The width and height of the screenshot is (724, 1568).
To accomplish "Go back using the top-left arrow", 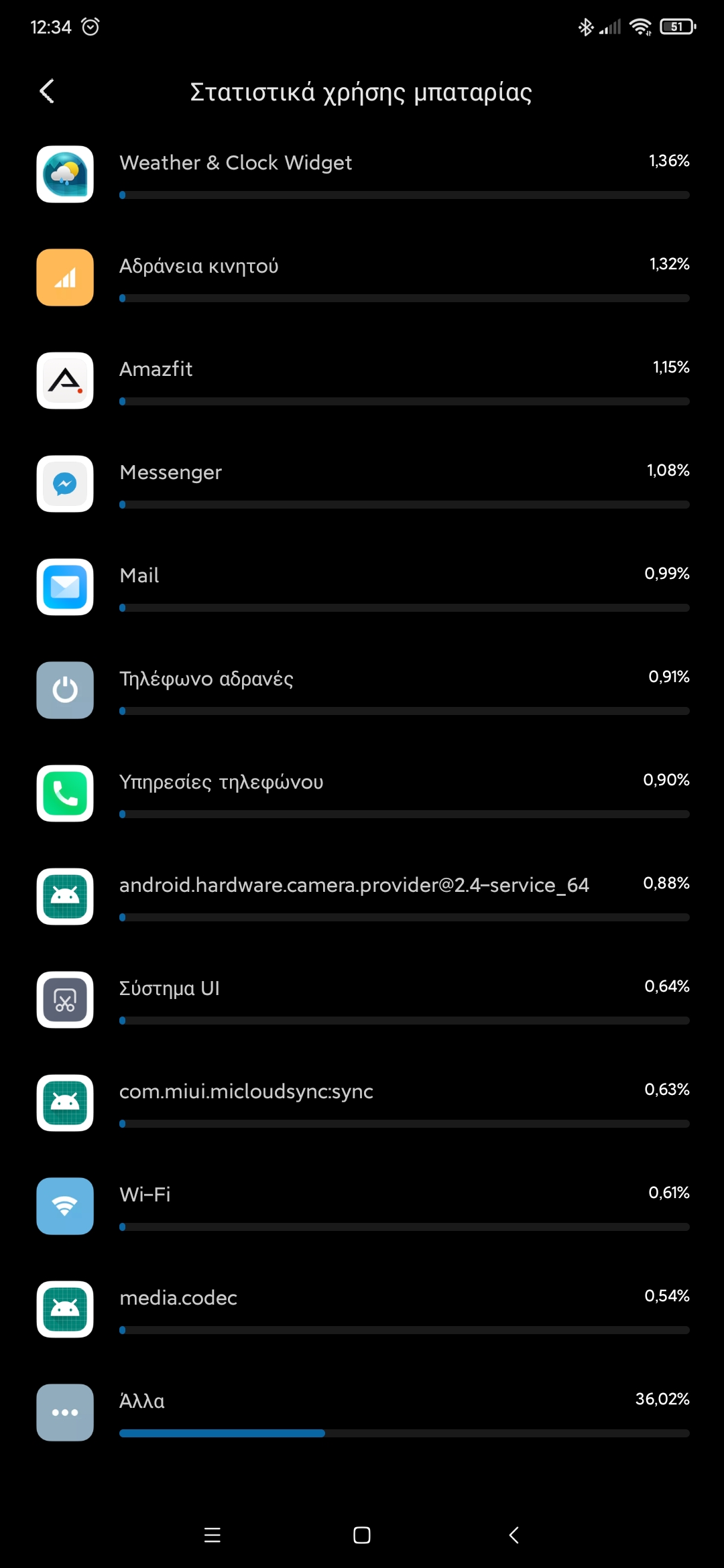I will click(x=47, y=91).
